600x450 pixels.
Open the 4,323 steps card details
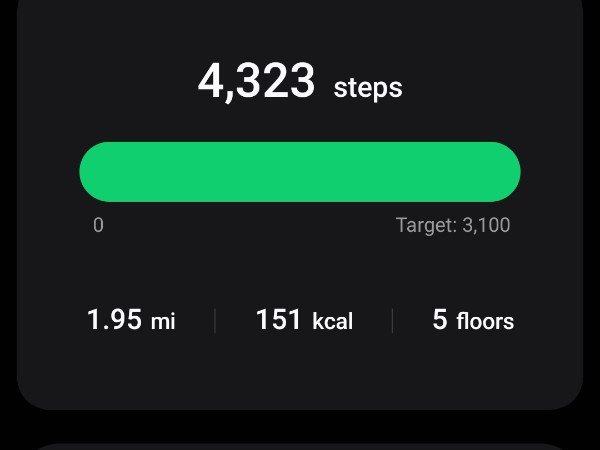(299, 82)
